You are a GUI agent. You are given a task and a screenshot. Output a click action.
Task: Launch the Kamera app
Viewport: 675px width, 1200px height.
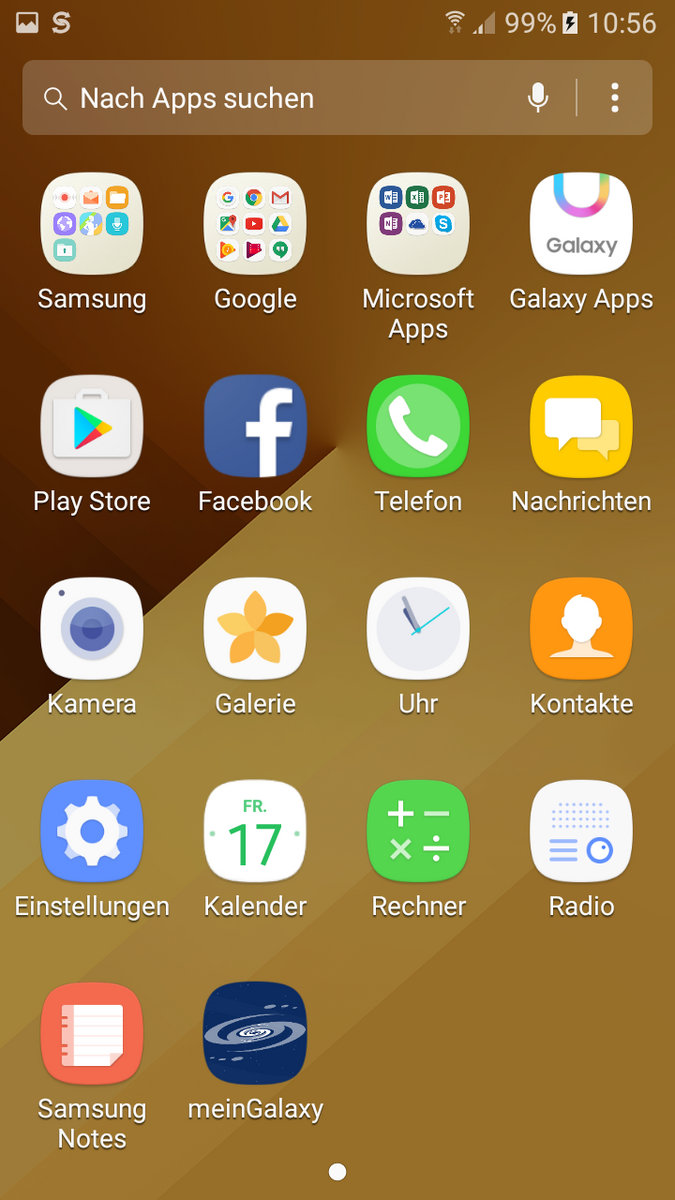tap(92, 629)
